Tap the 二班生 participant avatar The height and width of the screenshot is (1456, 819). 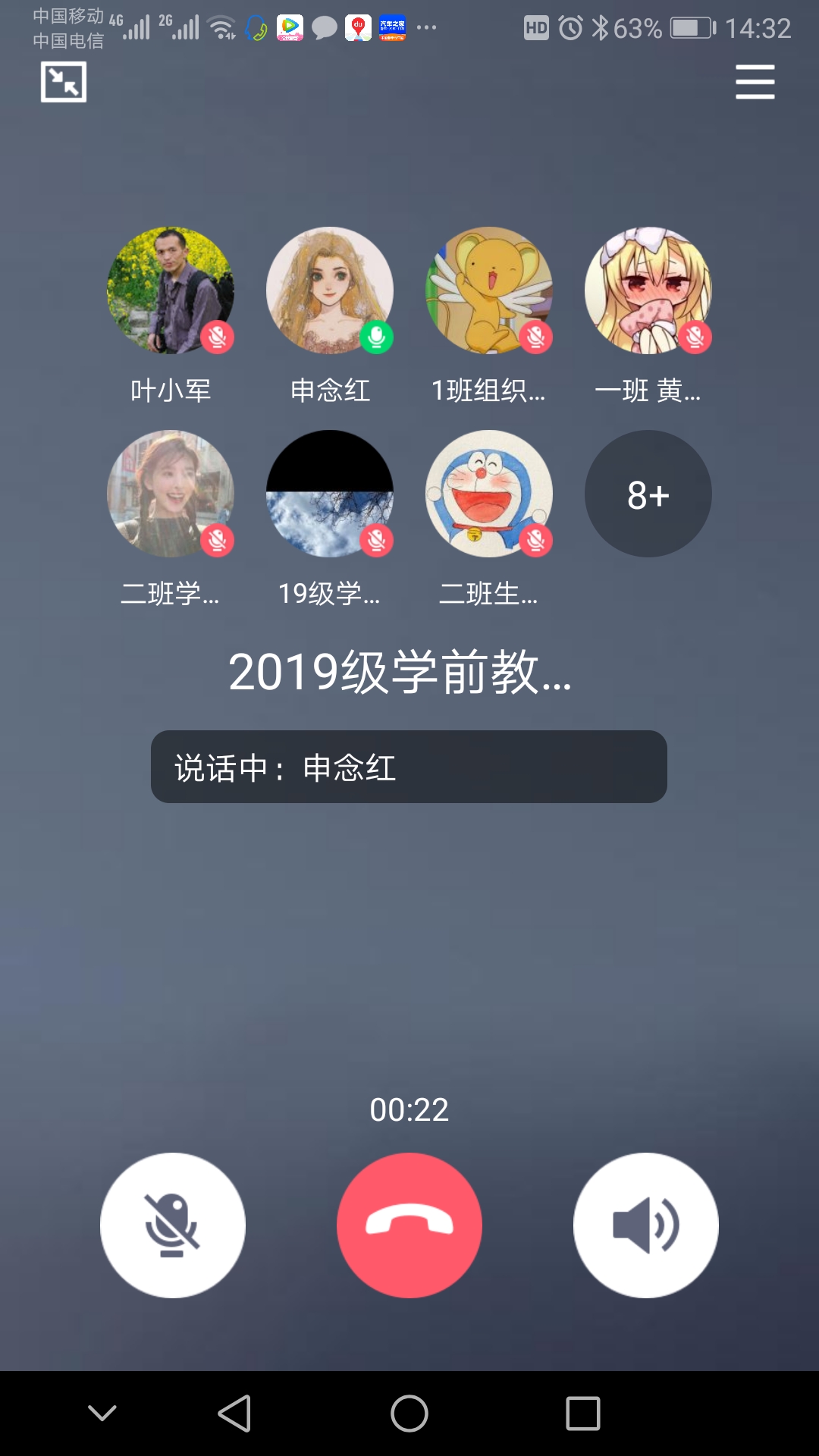tap(489, 494)
